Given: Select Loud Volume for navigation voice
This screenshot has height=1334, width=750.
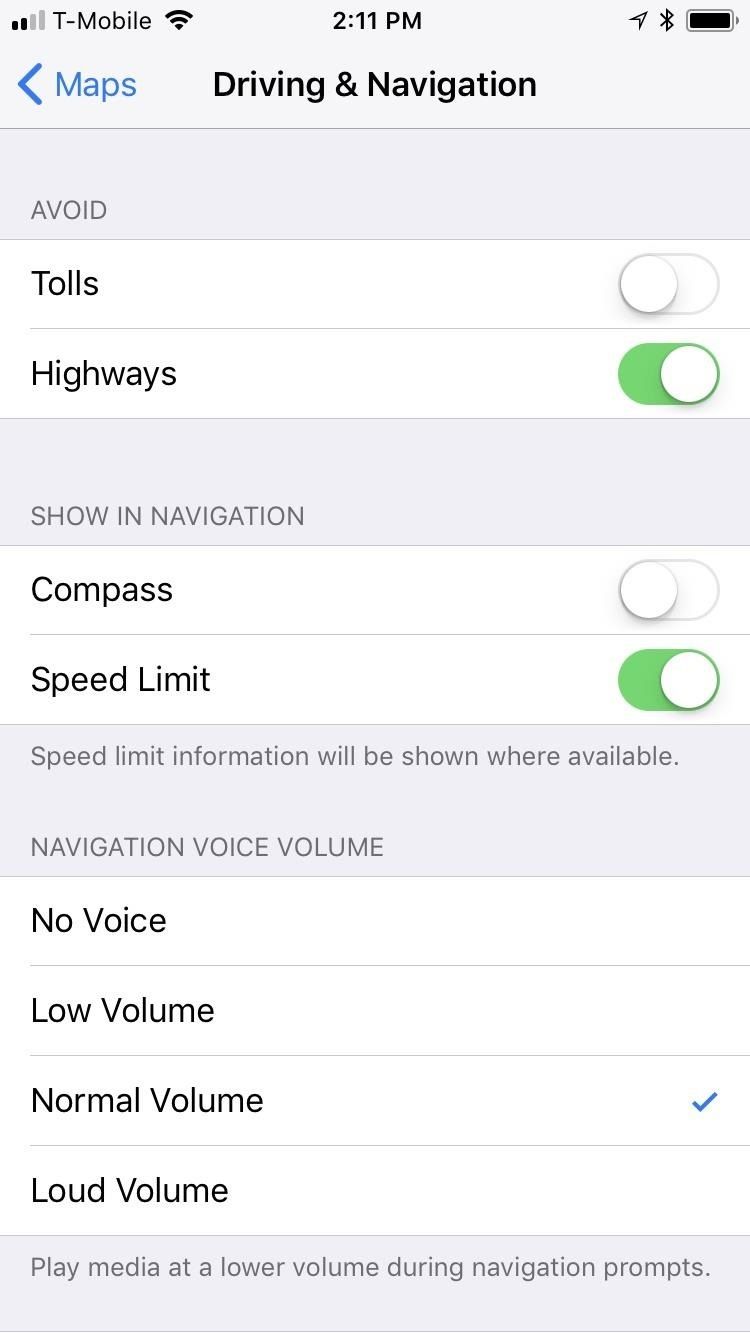Looking at the screenshot, I should pyautogui.click(x=129, y=1190).
